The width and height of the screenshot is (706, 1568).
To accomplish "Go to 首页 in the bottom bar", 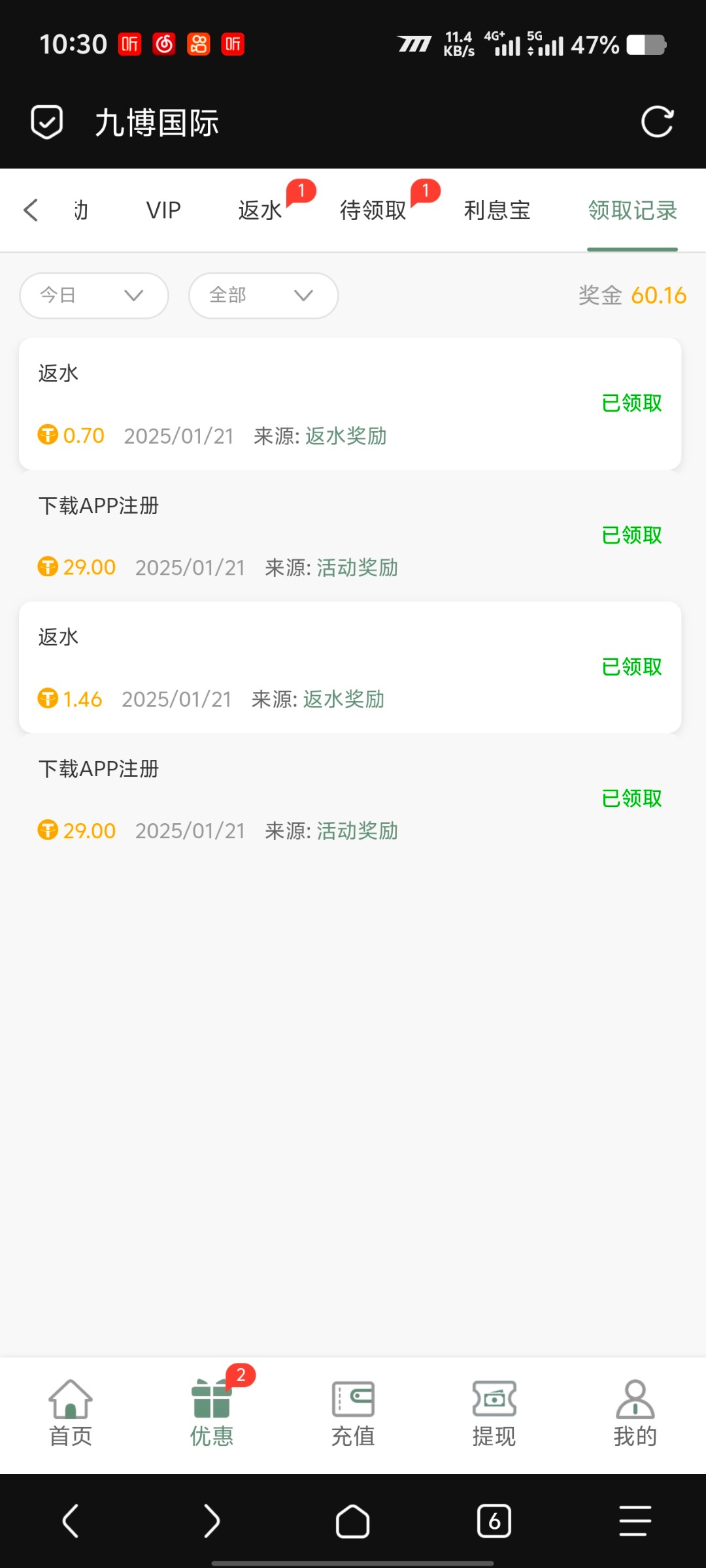I will [x=71, y=1413].
